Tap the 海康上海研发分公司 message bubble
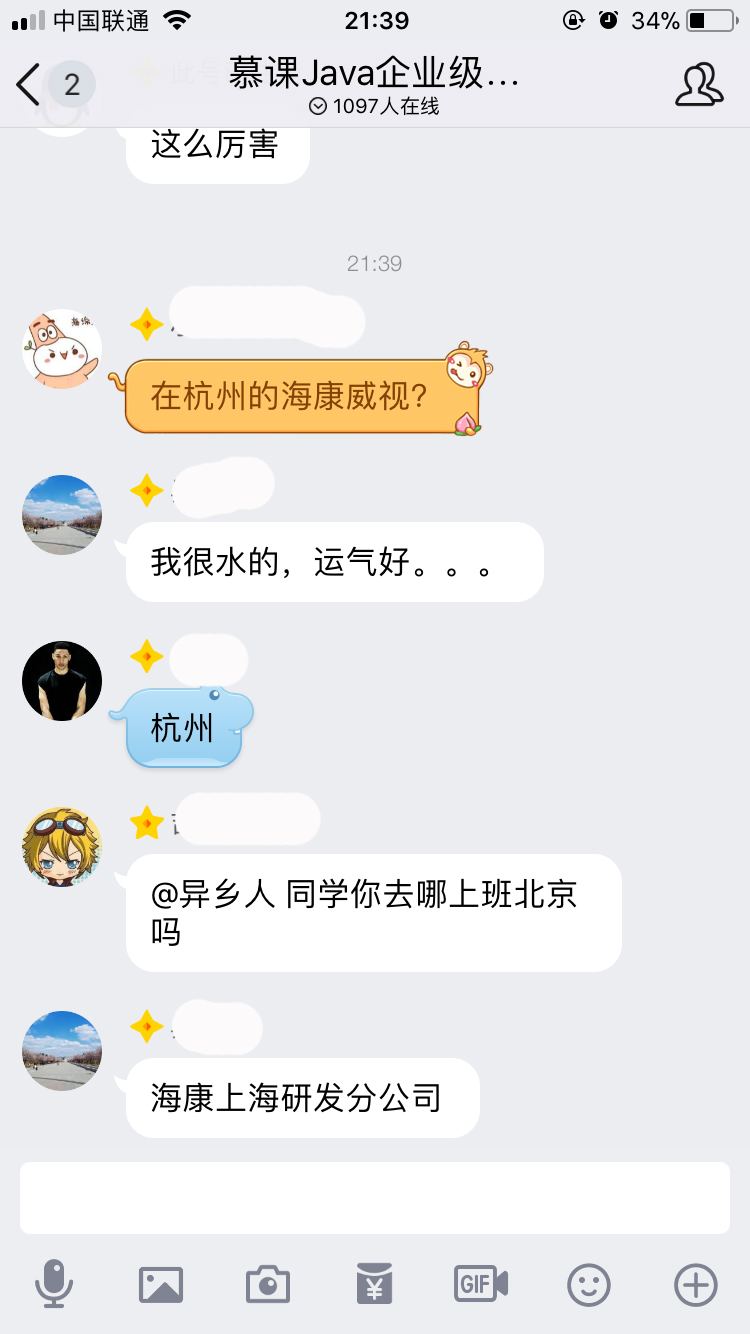Viewport: 750px width, 1334px height. tap(302, 1098)
